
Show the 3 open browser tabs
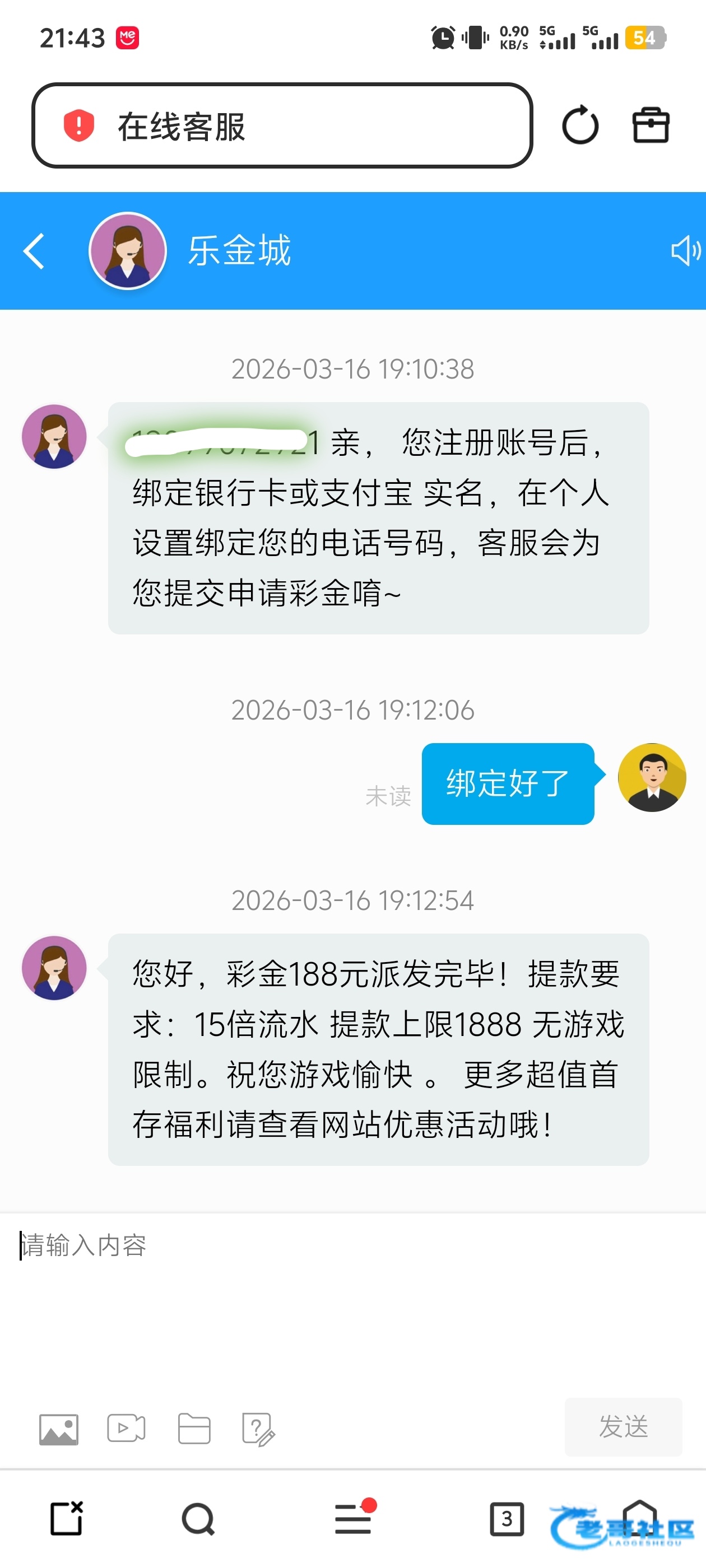506,1519
